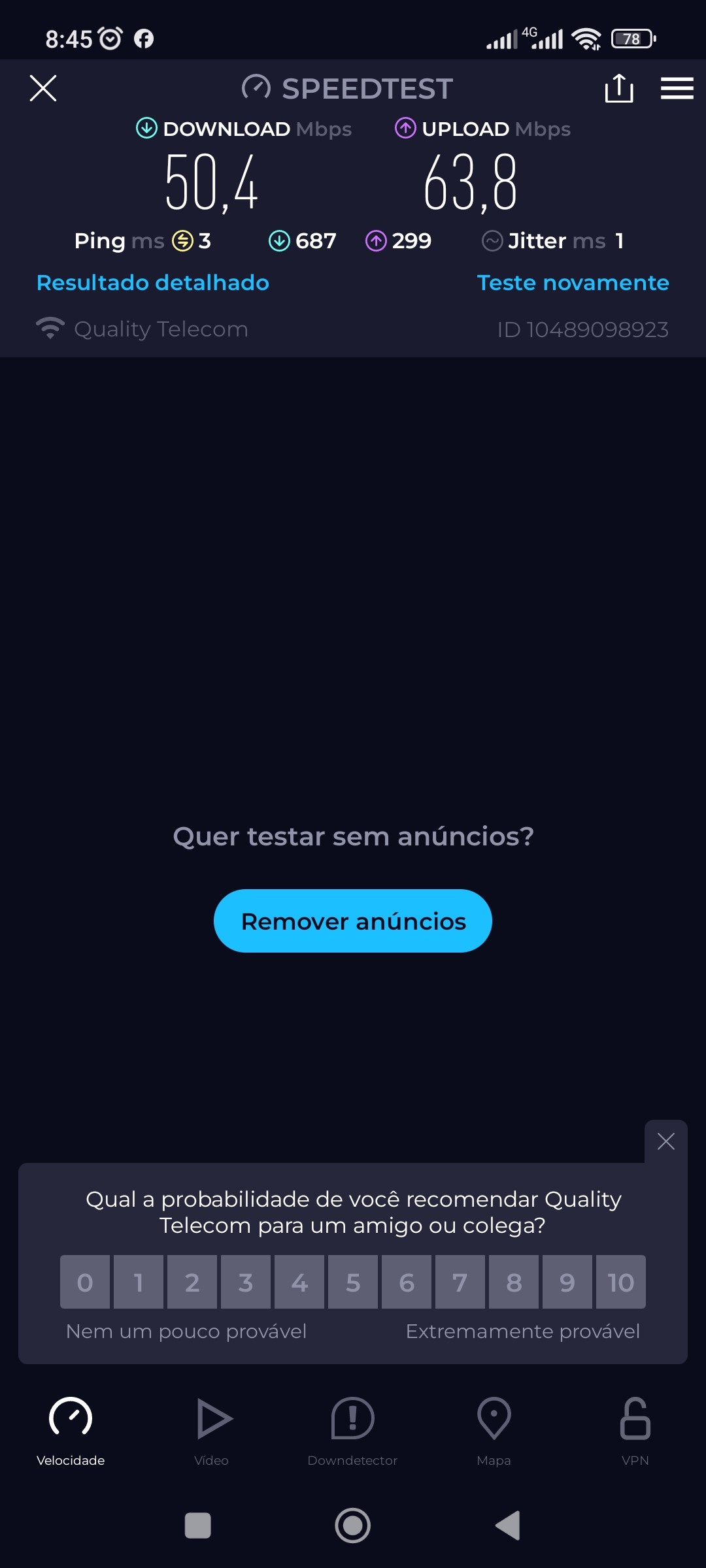
Task: Pick score 7 for Quality Telecom
Action: pyautogui.click(x=460, y=1282)
